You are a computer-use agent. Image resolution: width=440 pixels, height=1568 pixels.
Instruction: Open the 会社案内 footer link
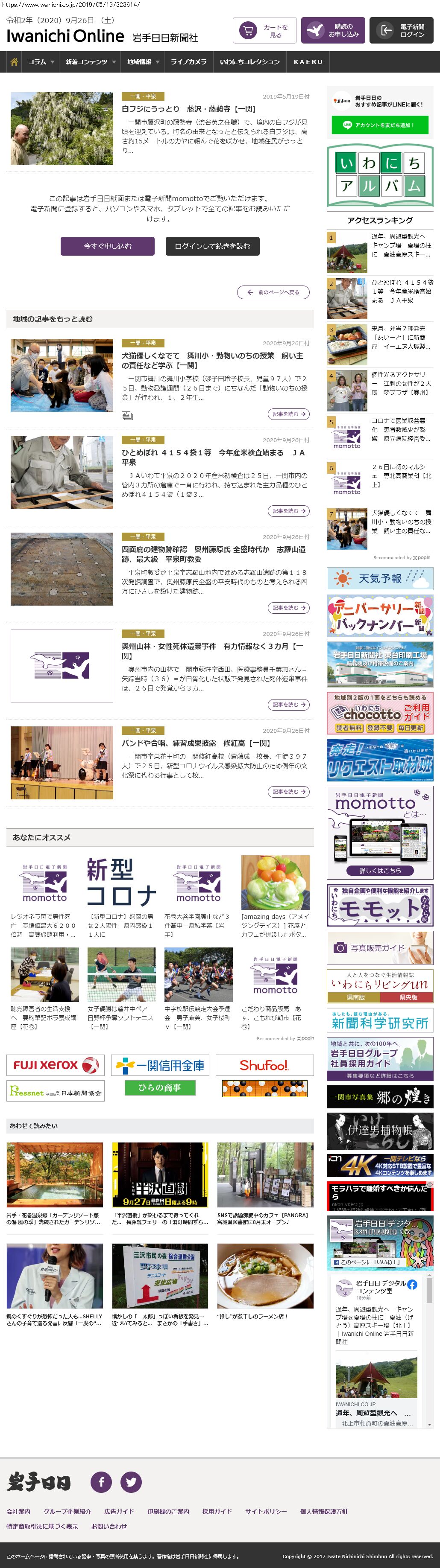(x=18, y=1511)
